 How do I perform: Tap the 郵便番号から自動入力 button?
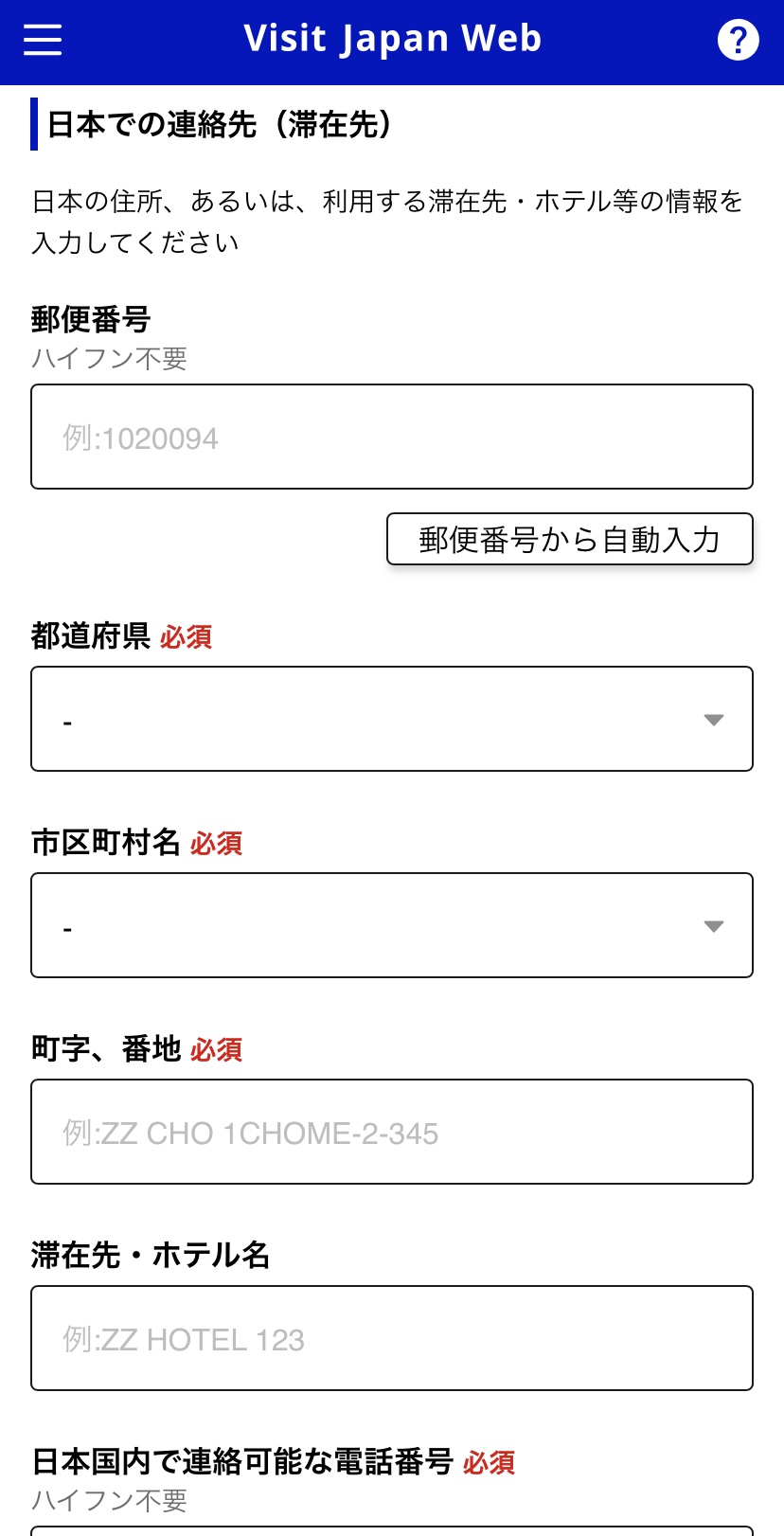point(569,539)
